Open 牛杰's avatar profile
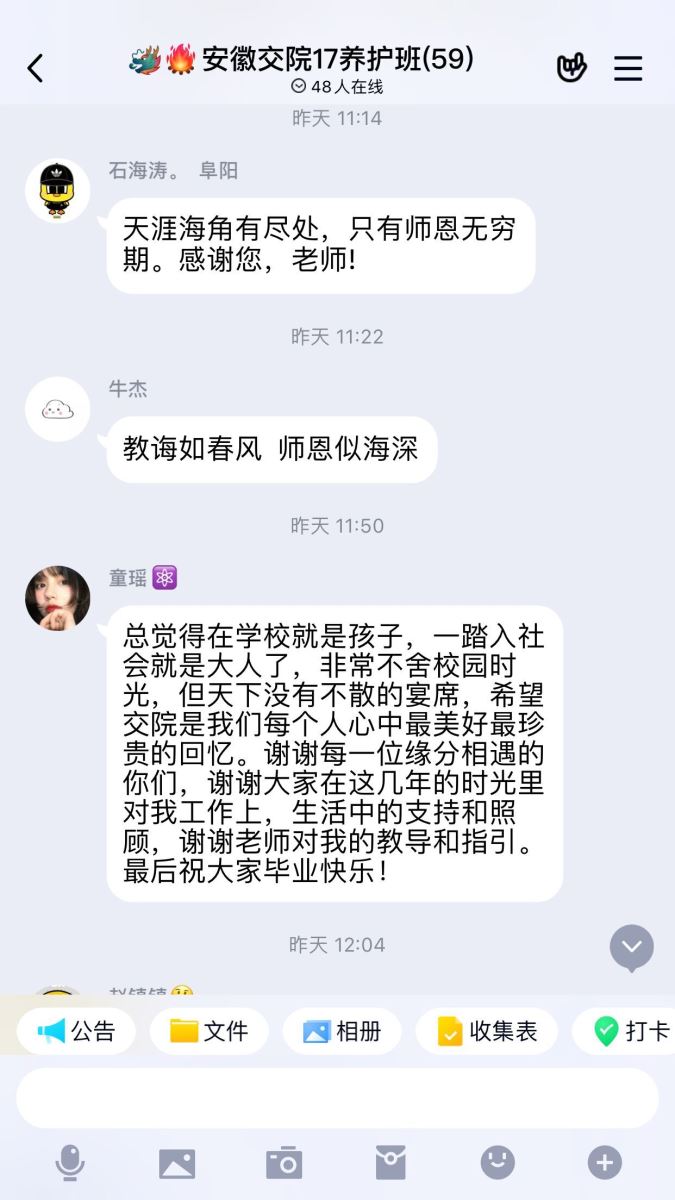The width and height of the screenshot is (675, 1200). (x=57, y=409)
